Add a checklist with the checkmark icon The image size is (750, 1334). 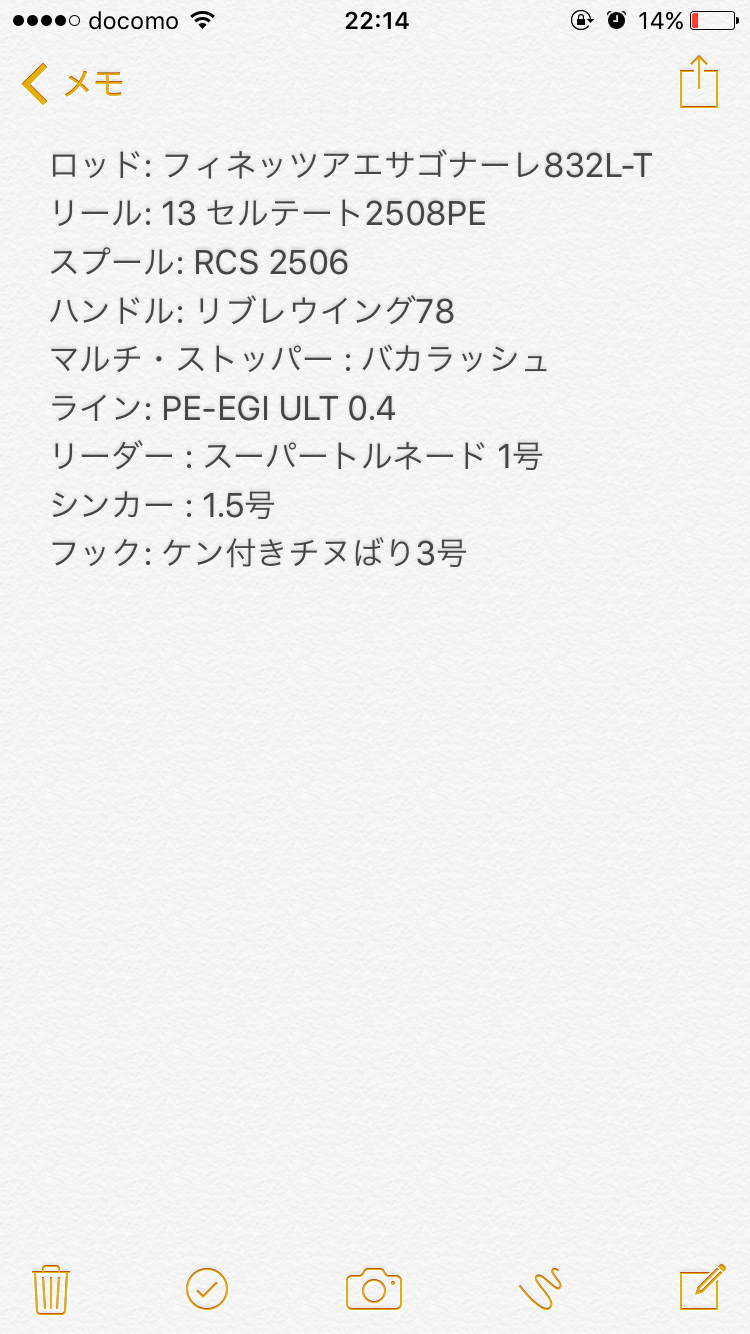[207, 1289]
